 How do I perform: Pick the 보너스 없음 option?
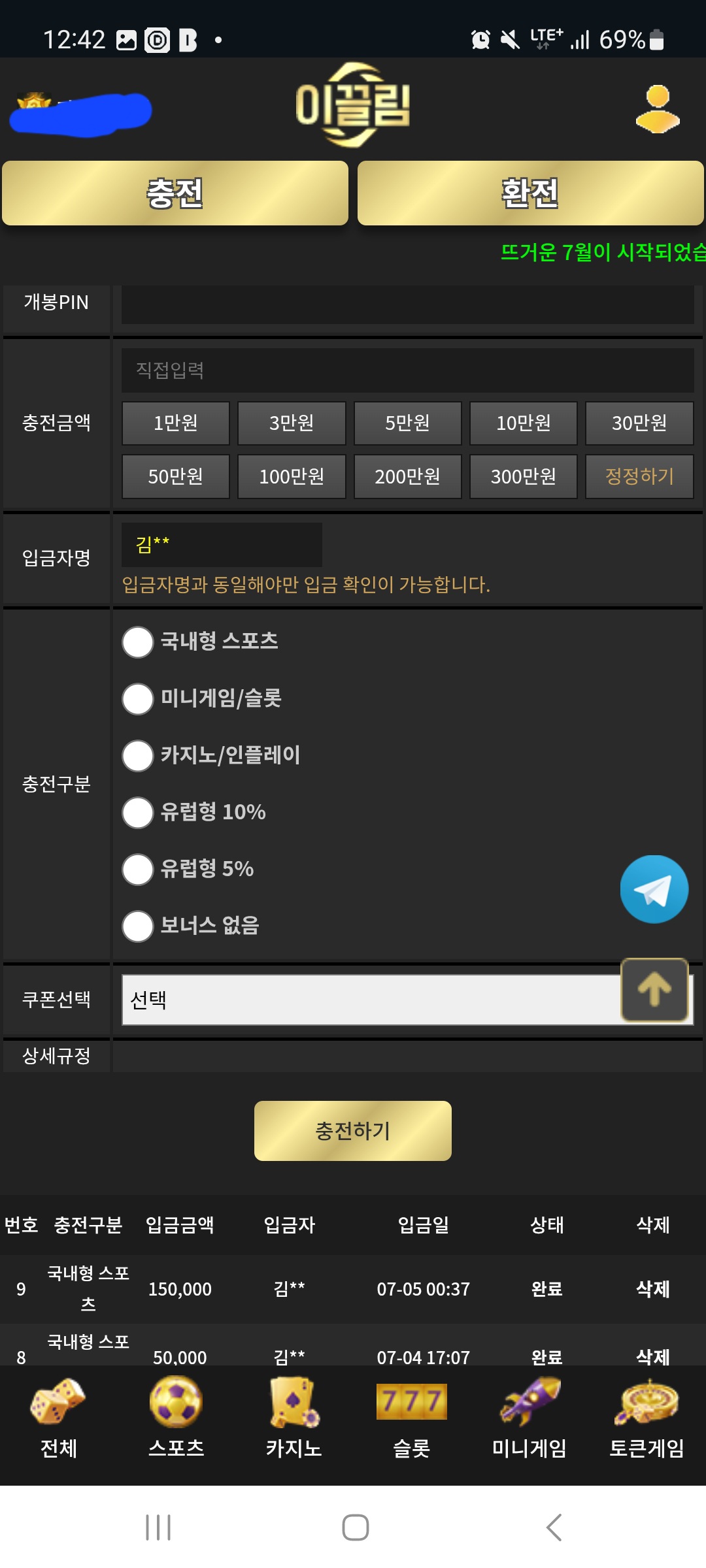pos(138,926)
